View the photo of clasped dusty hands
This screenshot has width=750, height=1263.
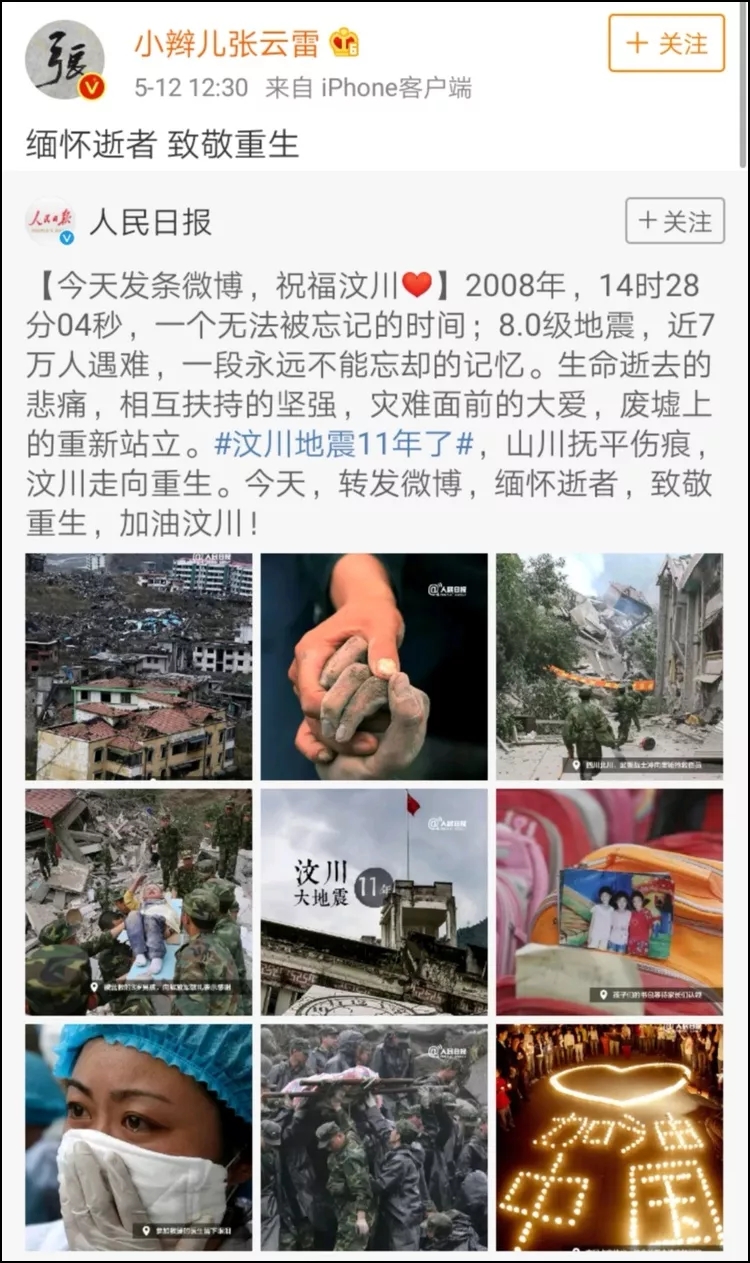(x=374, y=666)
